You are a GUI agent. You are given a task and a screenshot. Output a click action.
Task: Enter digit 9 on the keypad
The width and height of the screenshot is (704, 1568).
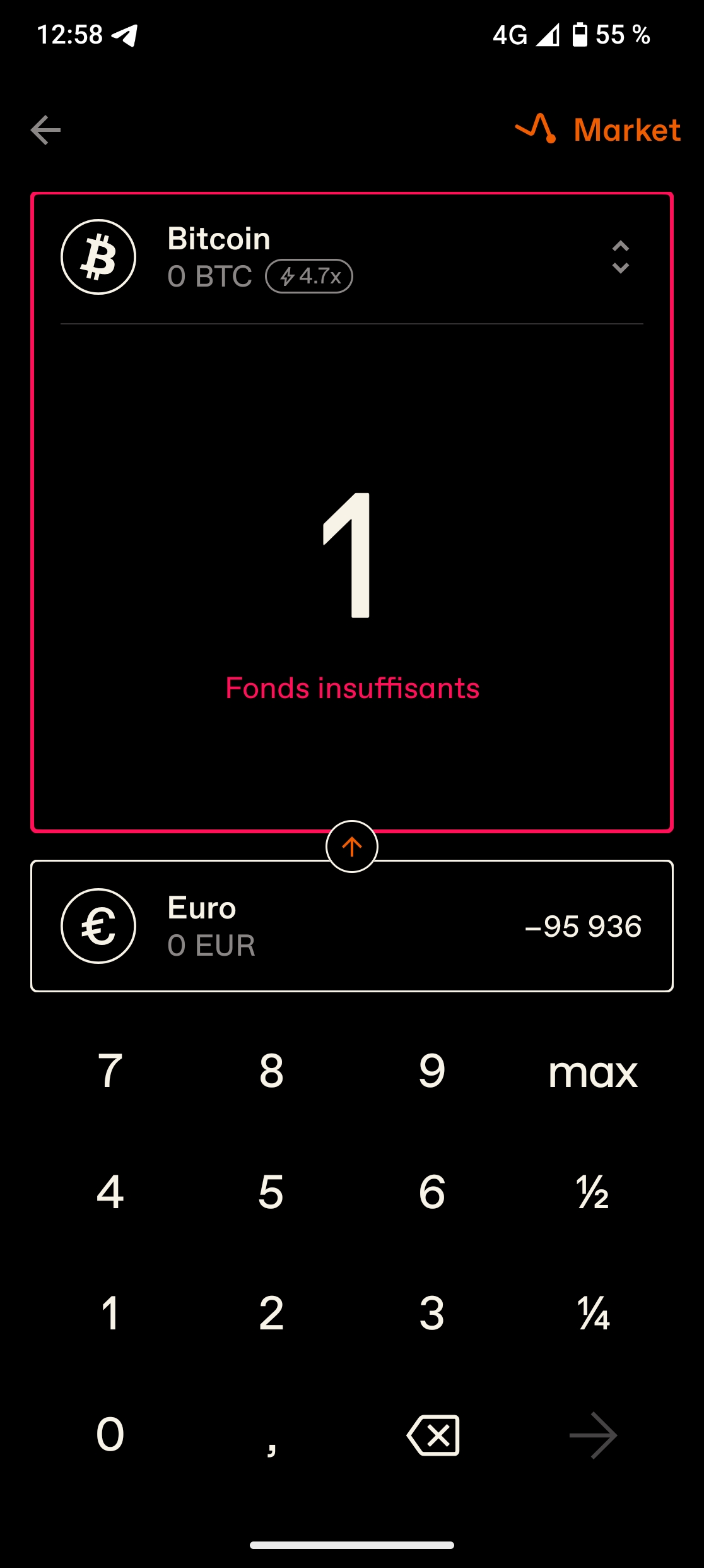432,1071
